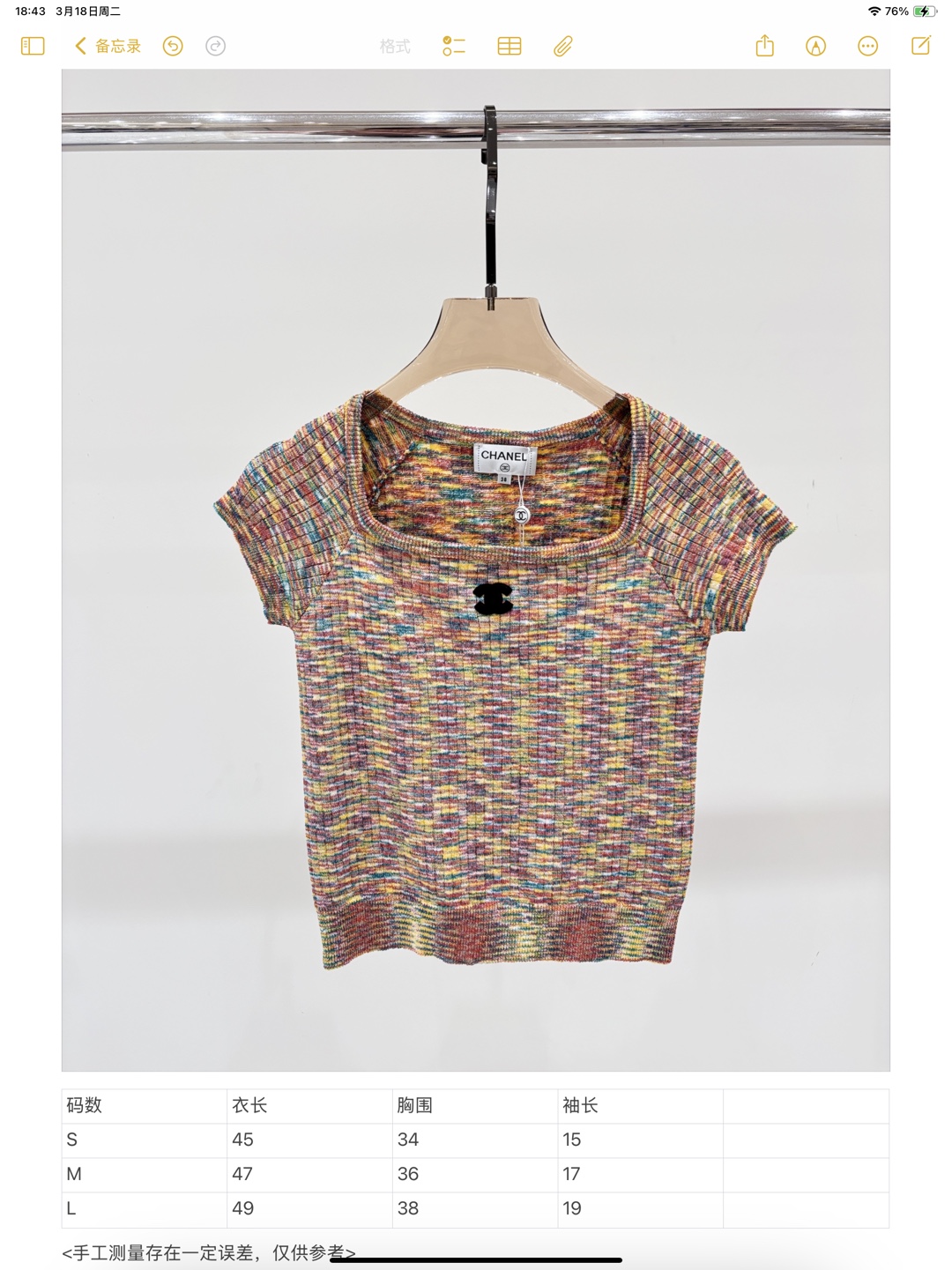Open the more options menu
This screenshot has height=1270, width=952.
[x=868, y=46]
